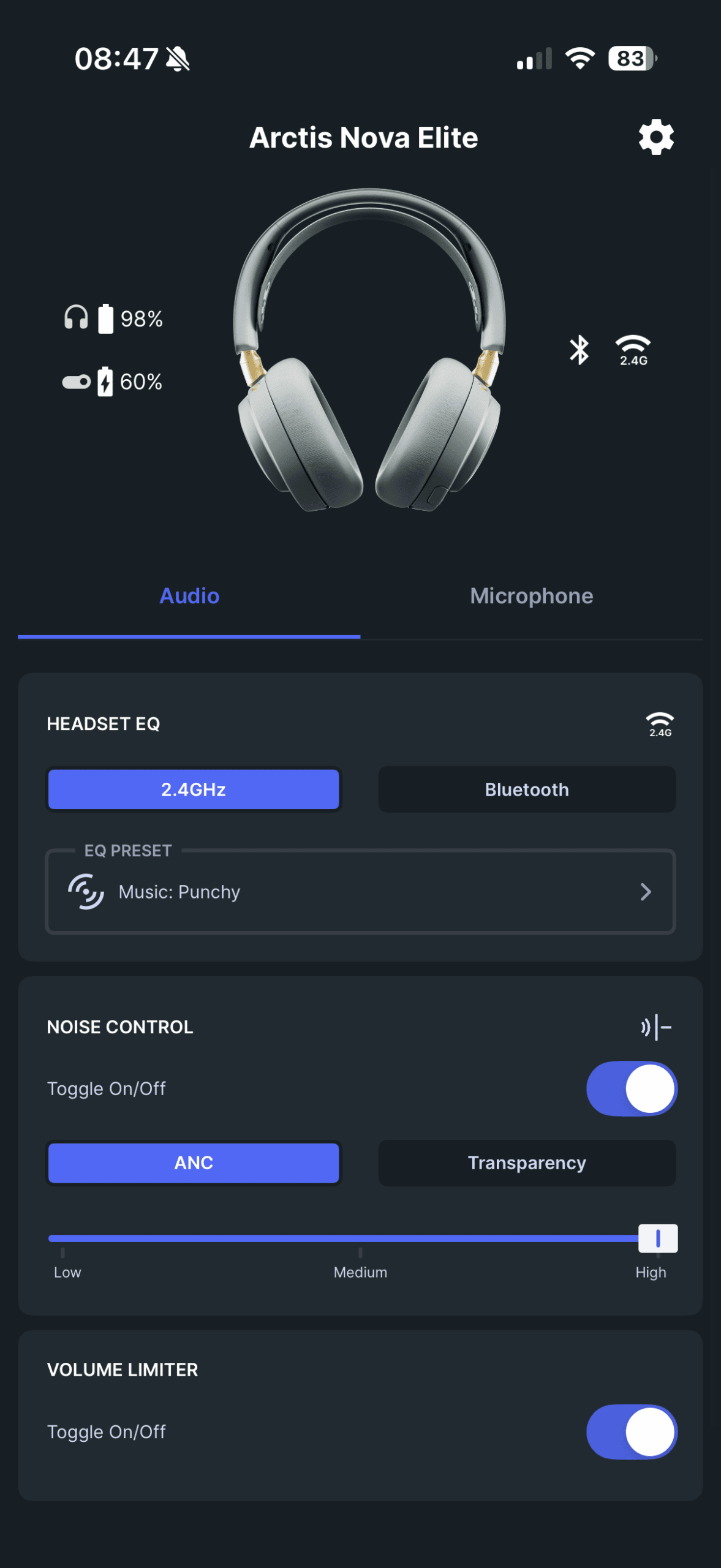This screenshot has height=1568, width=721.
Task: Toggle Noise Control off
Action: click(631, 1088)
